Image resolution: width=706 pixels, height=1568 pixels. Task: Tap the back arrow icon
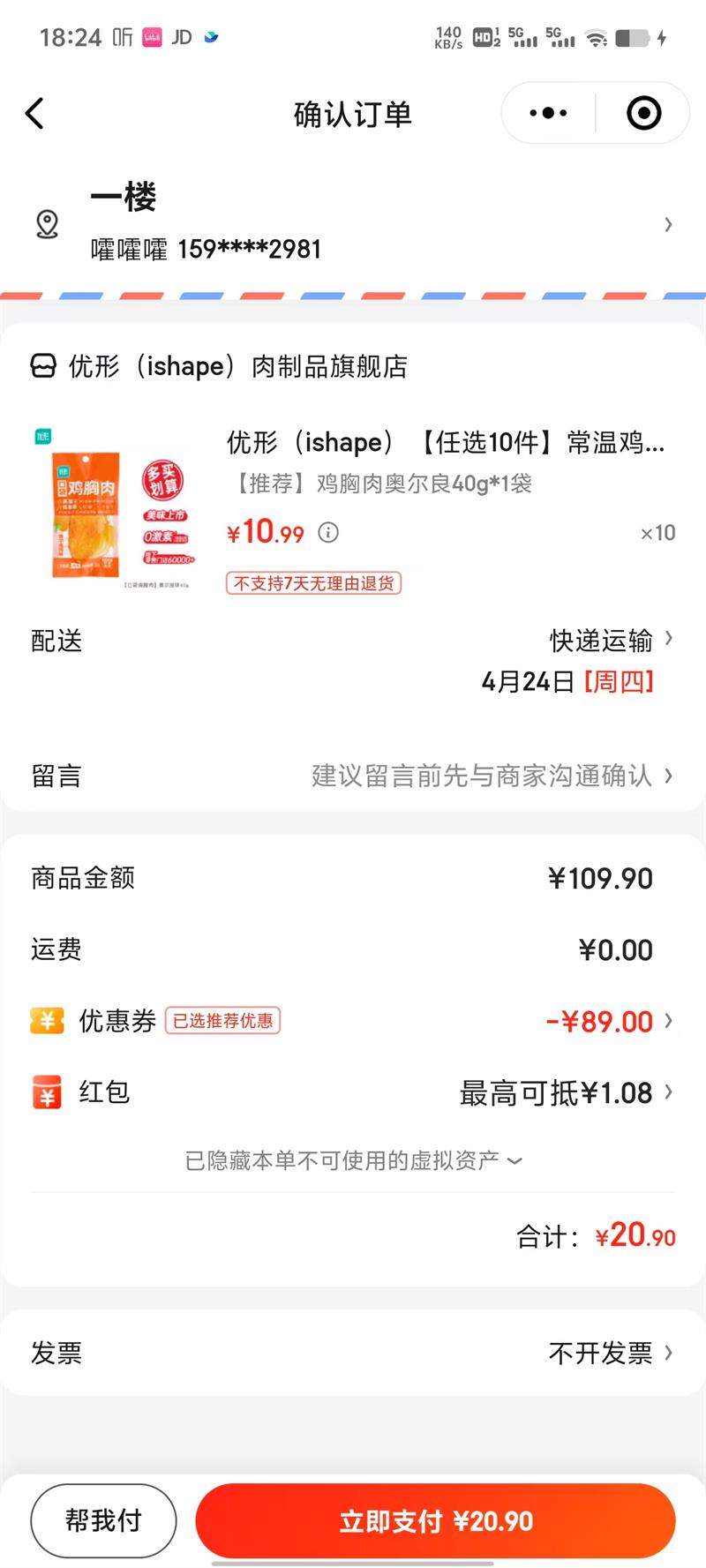(x=35, y=113)
